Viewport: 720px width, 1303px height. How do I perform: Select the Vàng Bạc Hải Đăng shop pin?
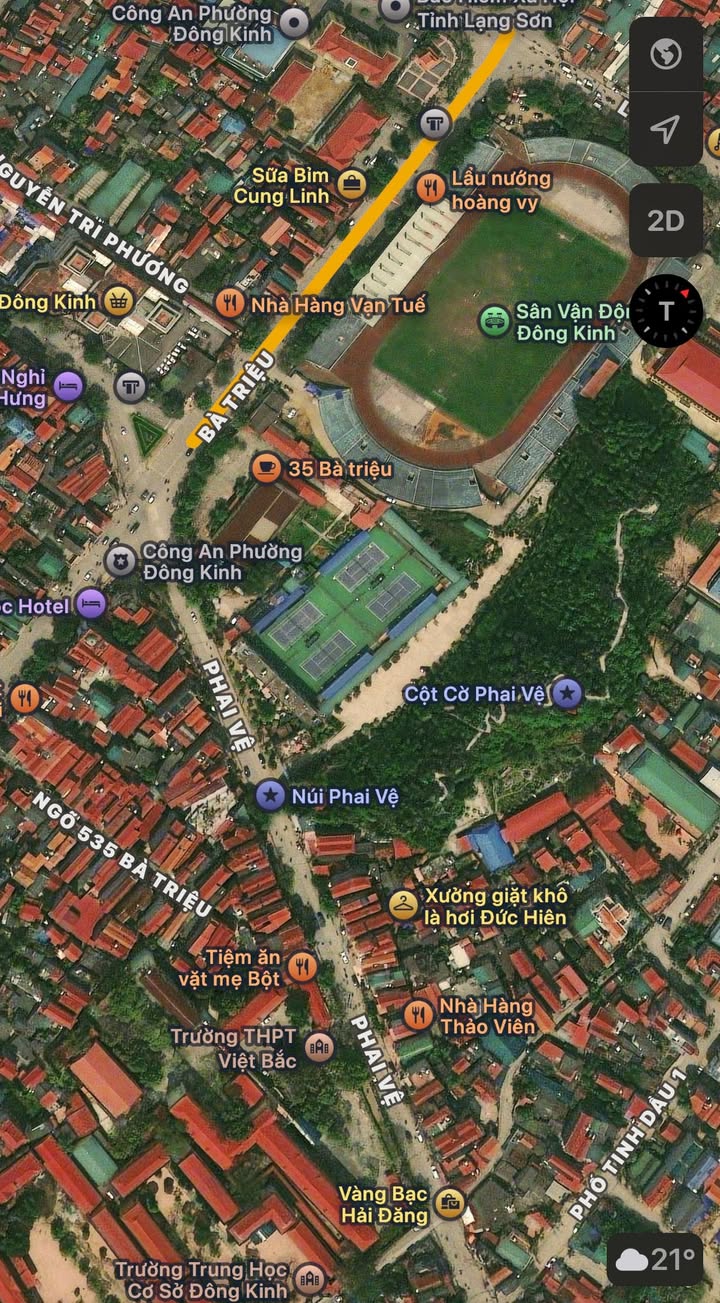pyautogui.click(x=450, y=1203)
